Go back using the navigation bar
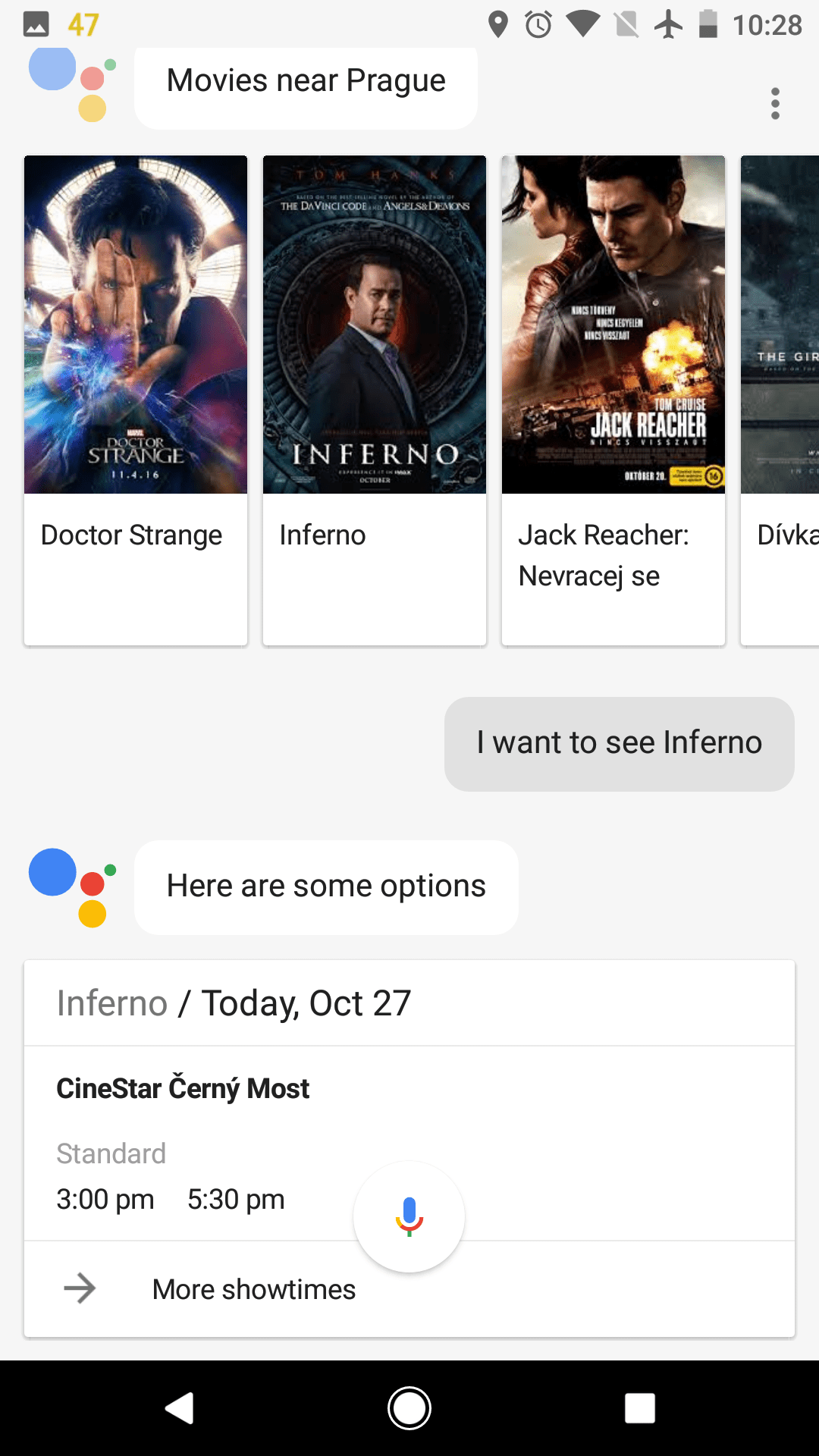This screenshot has width=819, height=1456. pyautogui.click(x=180, y=1409)
